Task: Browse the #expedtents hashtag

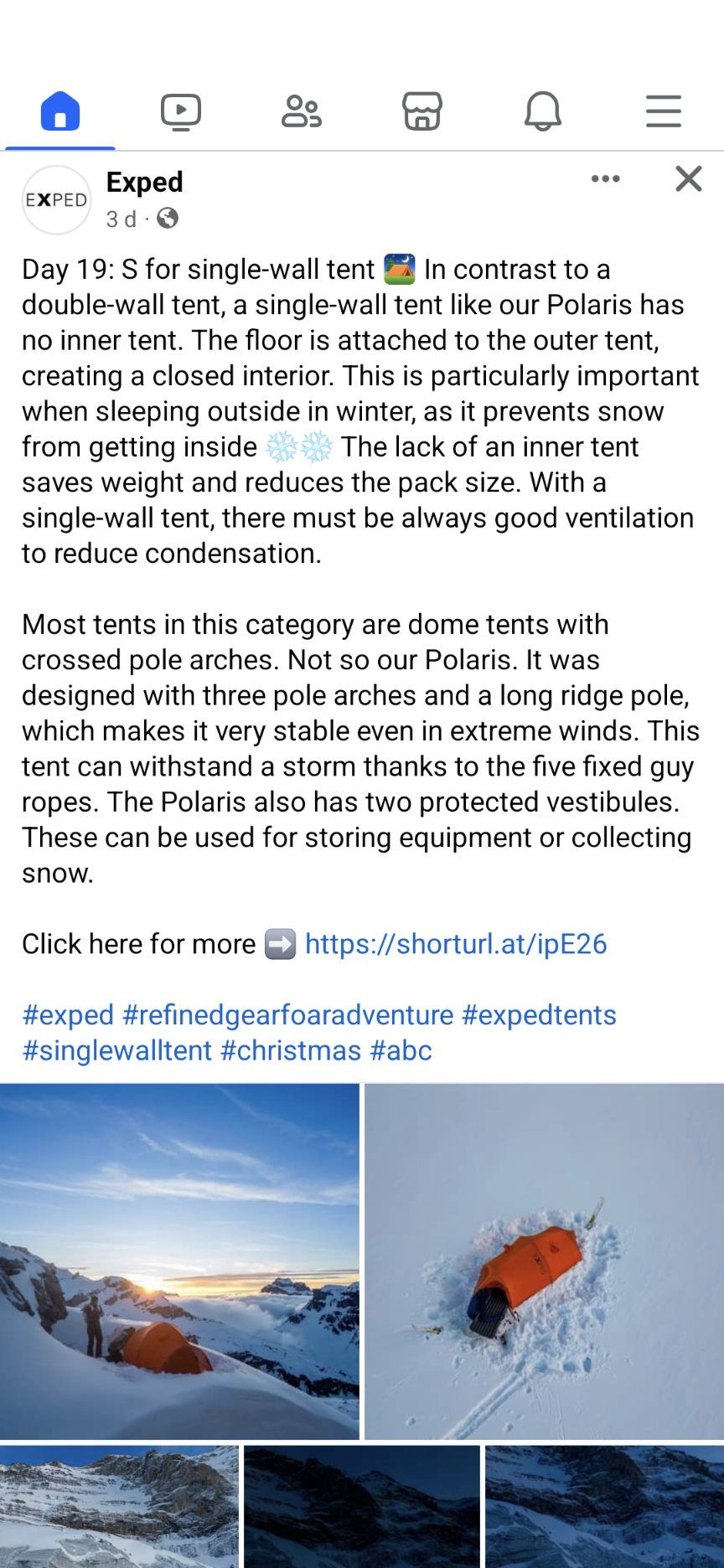Action: [539, 1015]
